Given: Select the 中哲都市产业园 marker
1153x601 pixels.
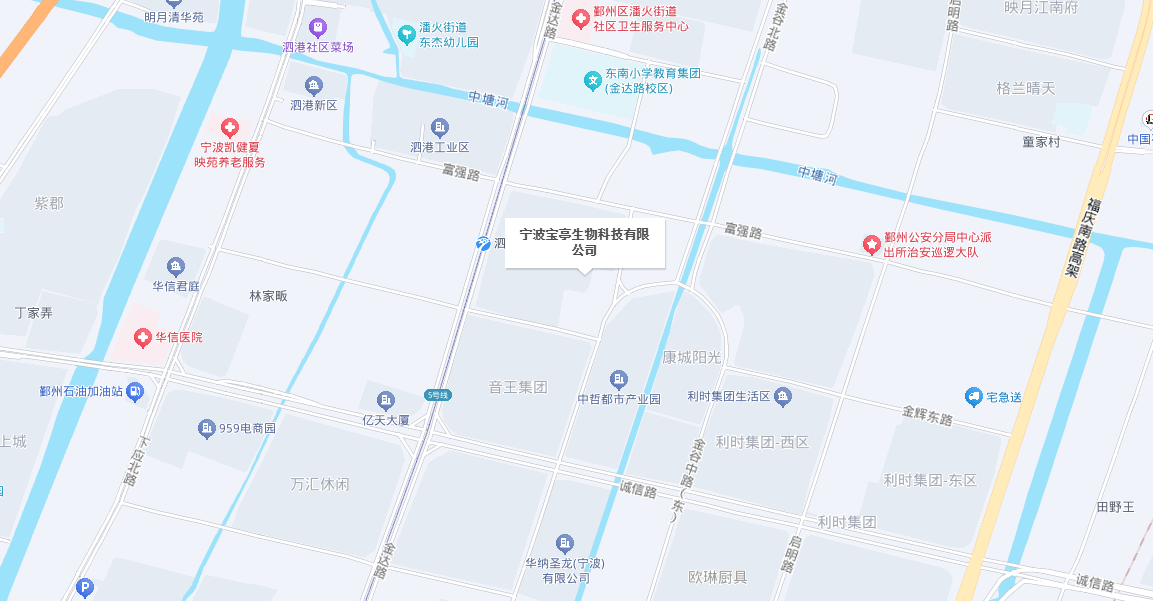Looking at the screenshot, I should pyautogui.click(x=619, y=379).
